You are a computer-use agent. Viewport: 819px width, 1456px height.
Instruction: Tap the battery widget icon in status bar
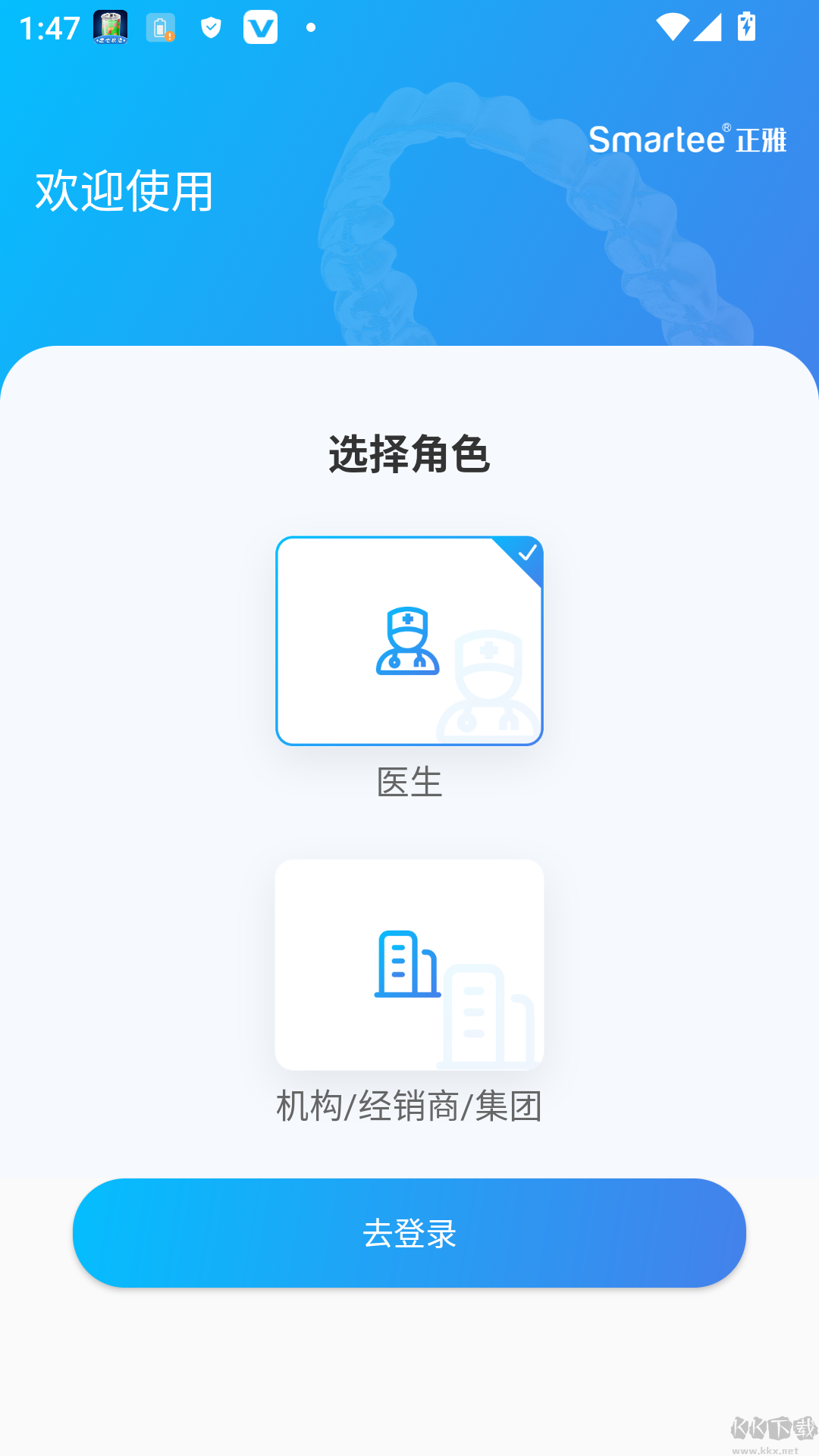(111, 27)
